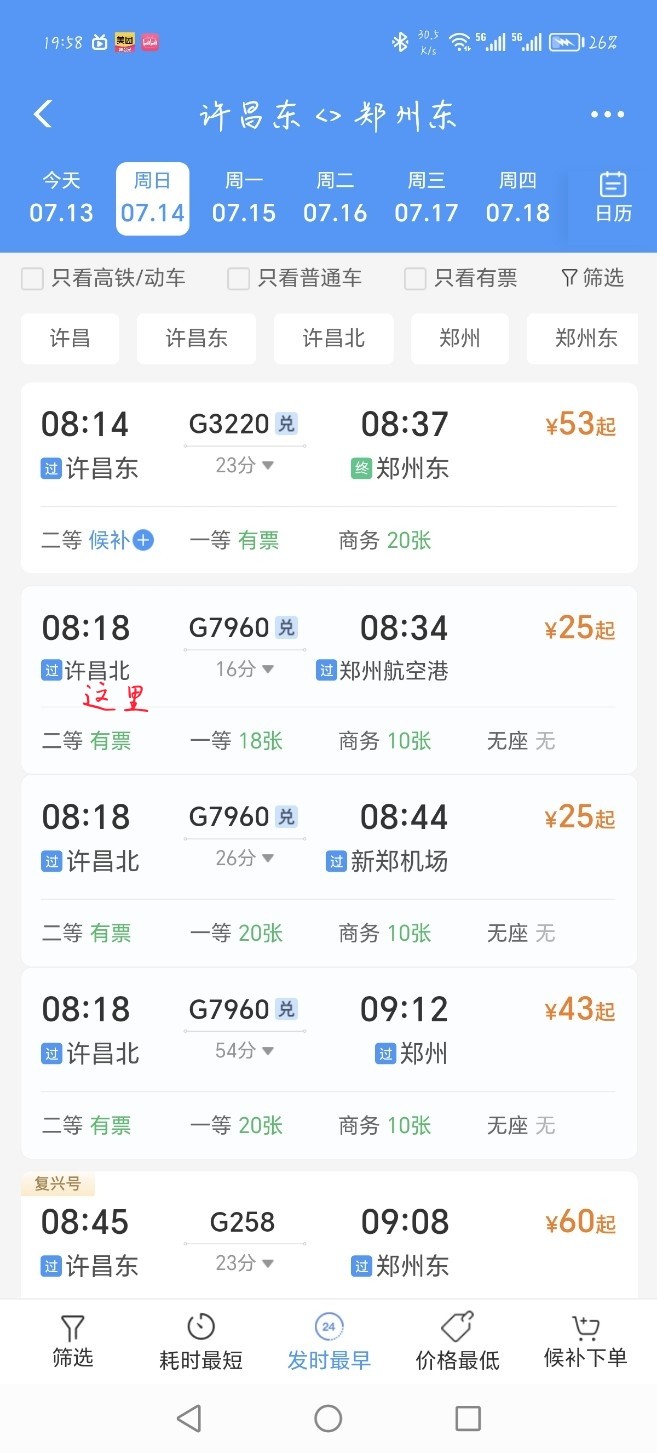Switch to date 周四 07.18
This screenshot has width=657, height=1453.
click(518, 198)
